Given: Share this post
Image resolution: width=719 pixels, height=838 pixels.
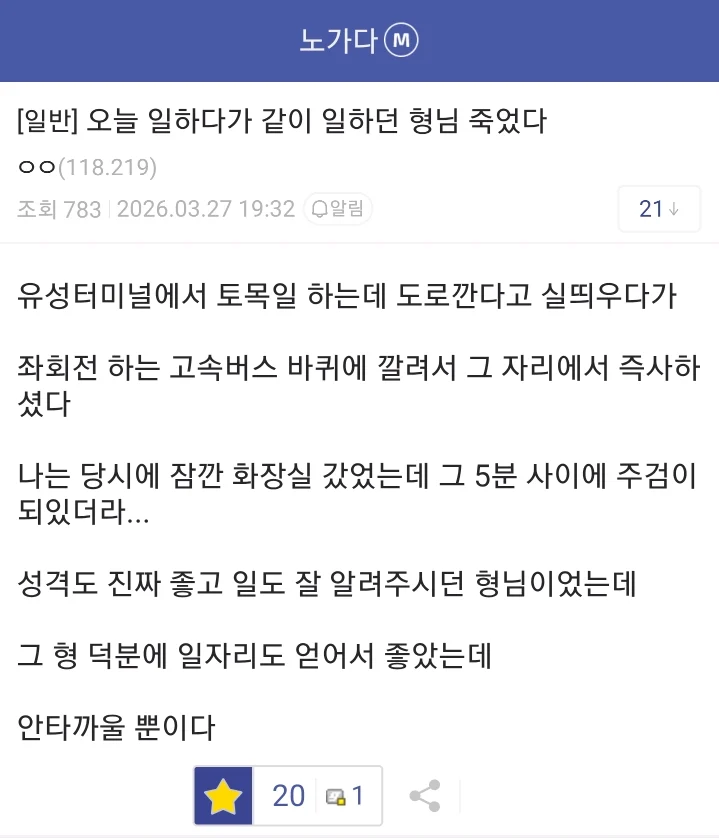Looking at the screenshot, I should pos(426,796).
